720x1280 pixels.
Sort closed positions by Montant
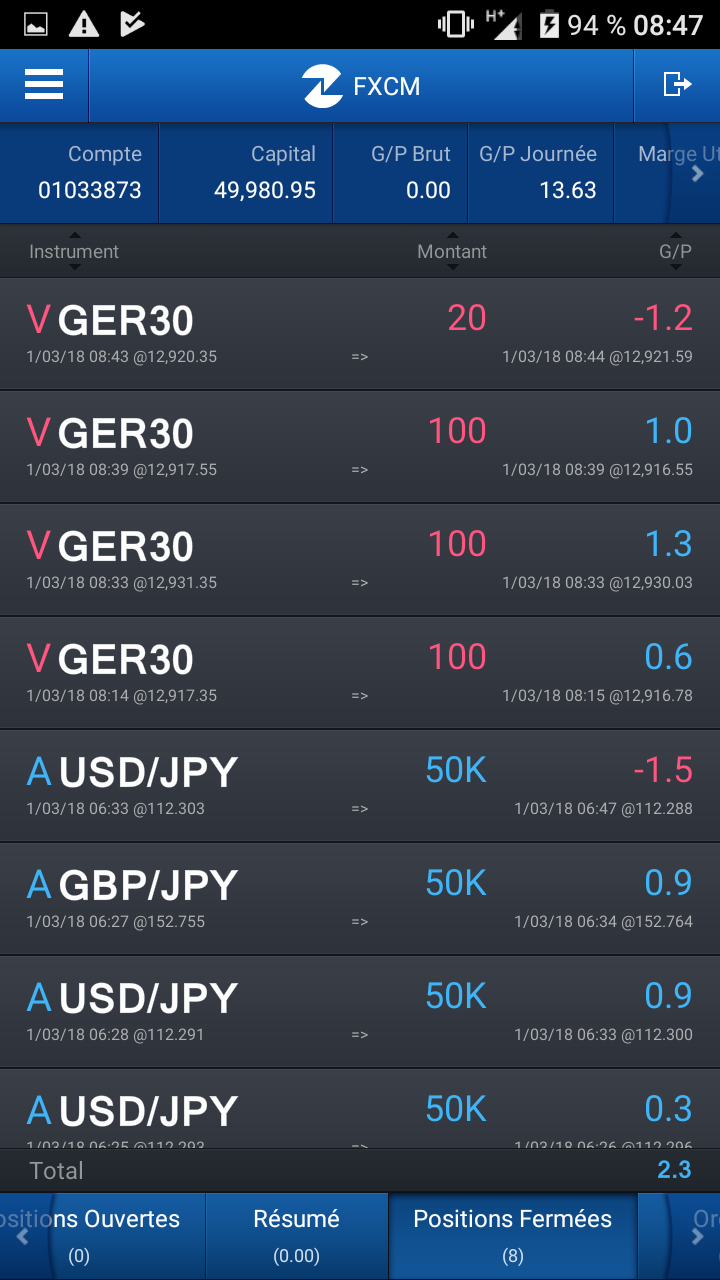tap(452, 252)
